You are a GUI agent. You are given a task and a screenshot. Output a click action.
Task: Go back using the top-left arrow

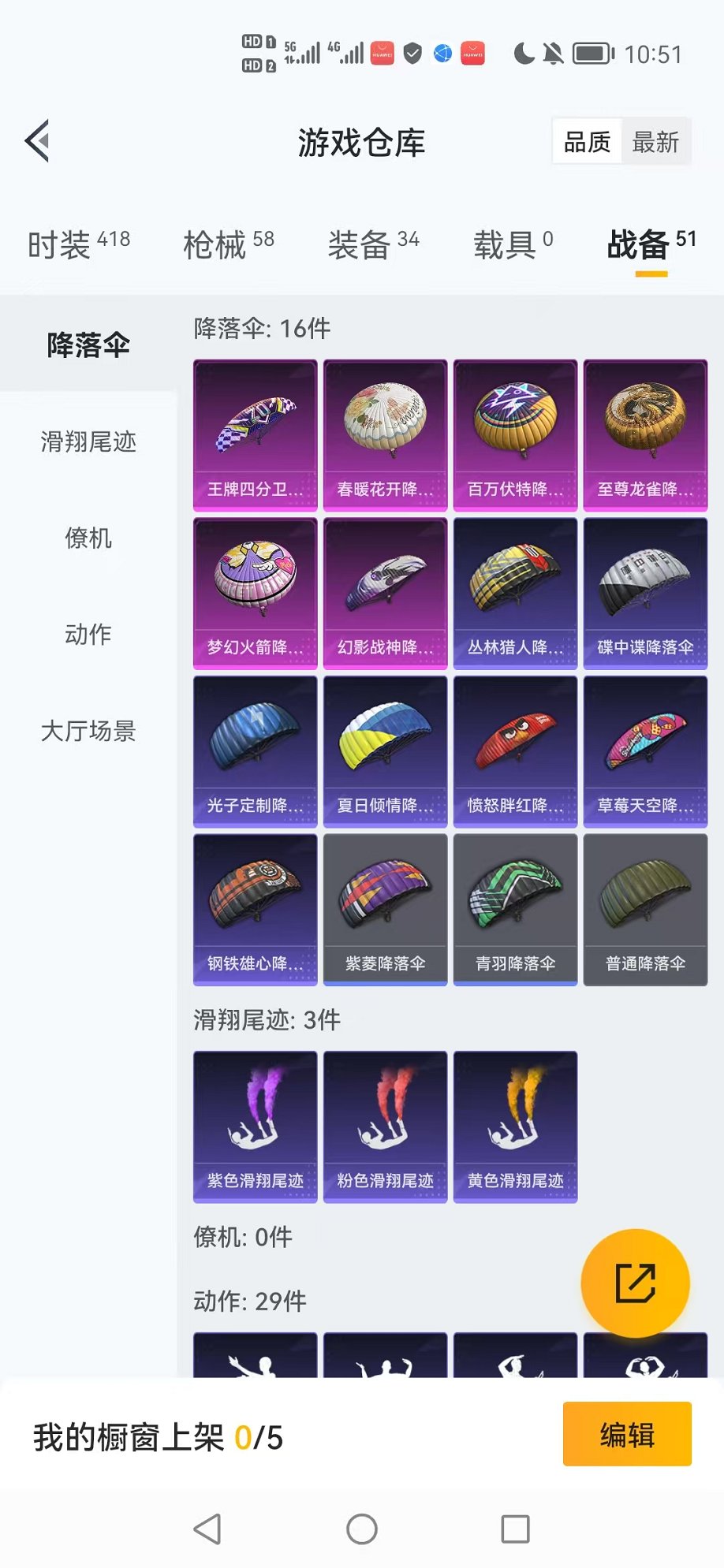pos(38,141)
